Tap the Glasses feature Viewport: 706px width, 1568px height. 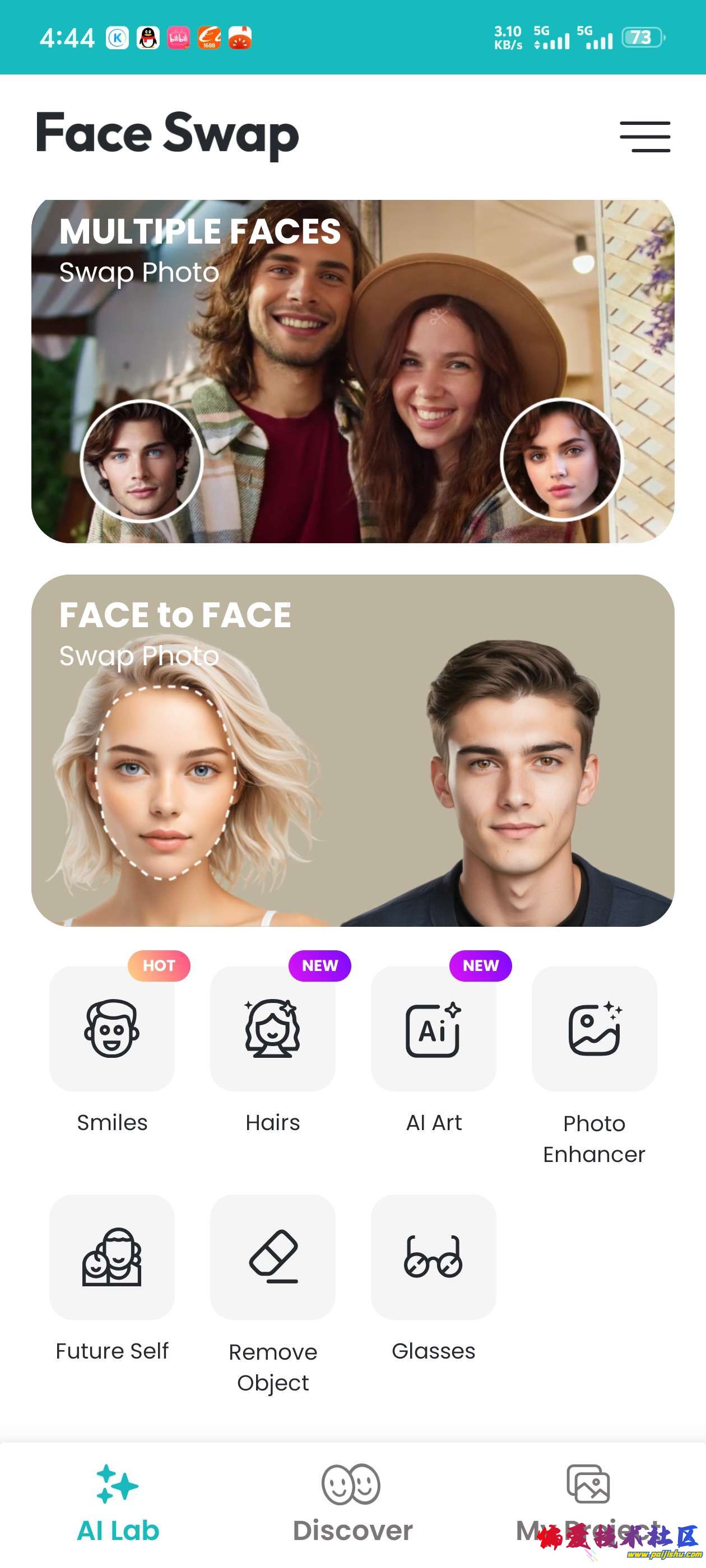433,1256
